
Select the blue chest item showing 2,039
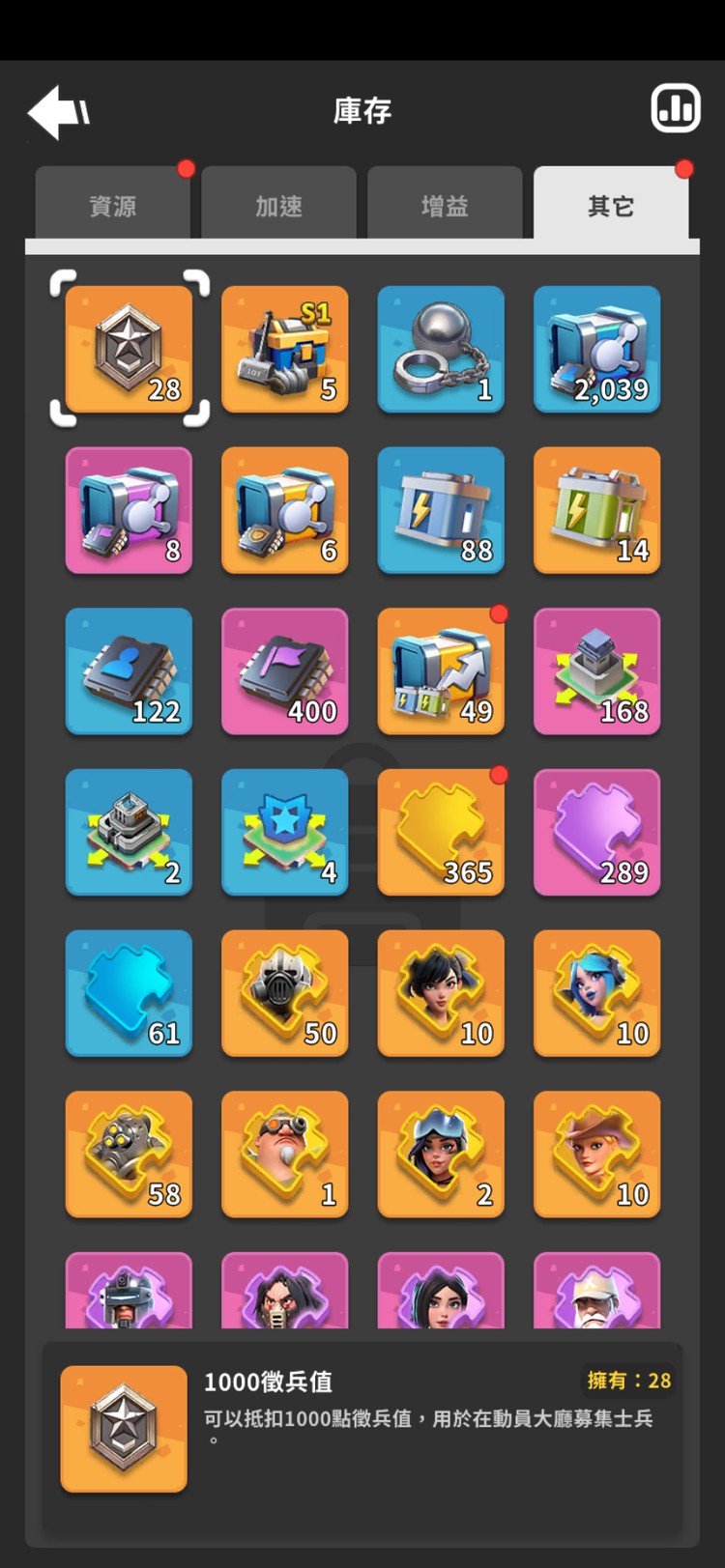pyautogui.click(x=597, y=349)
